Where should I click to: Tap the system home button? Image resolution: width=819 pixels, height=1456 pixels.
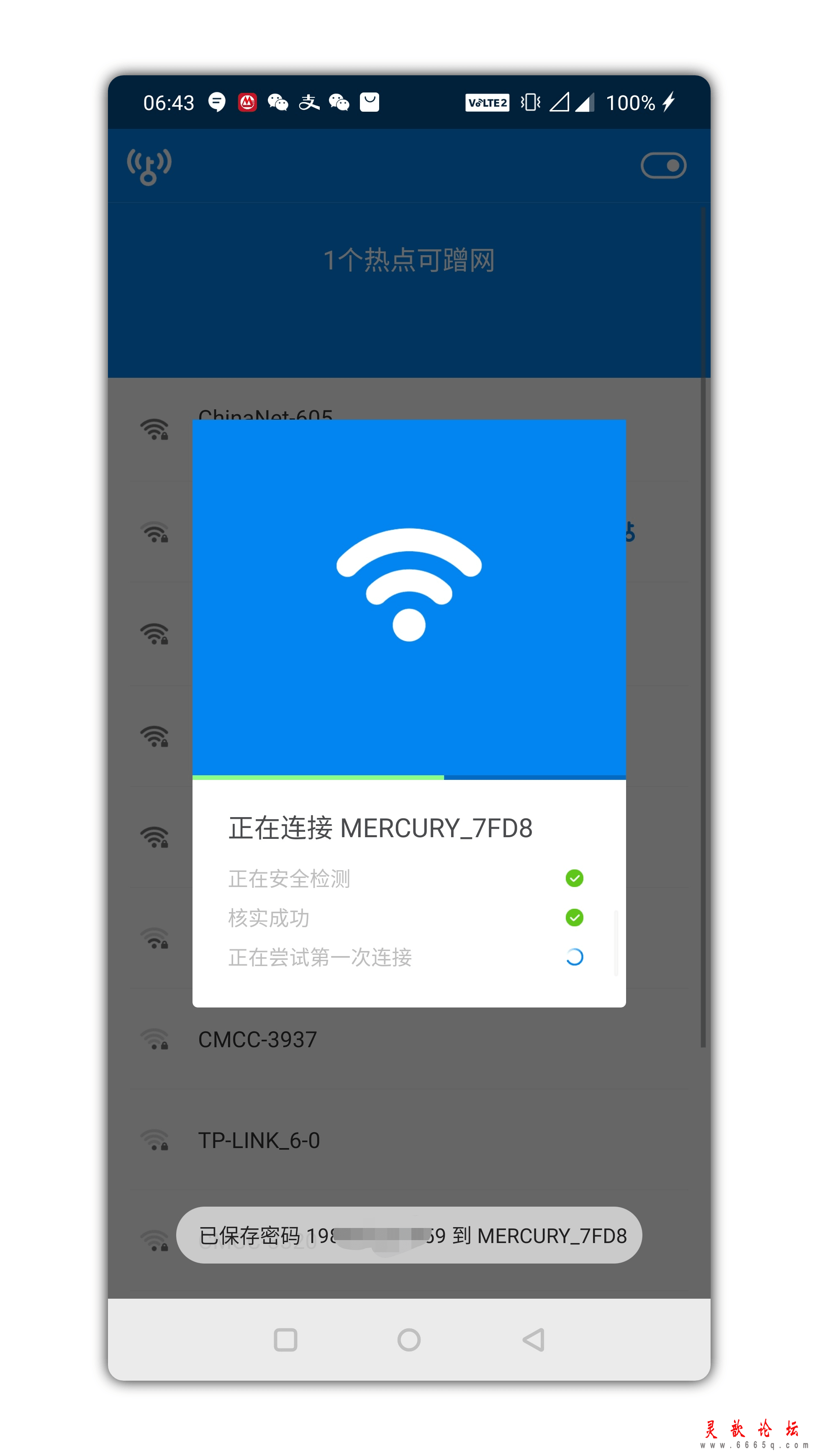tap(408, 1340)
